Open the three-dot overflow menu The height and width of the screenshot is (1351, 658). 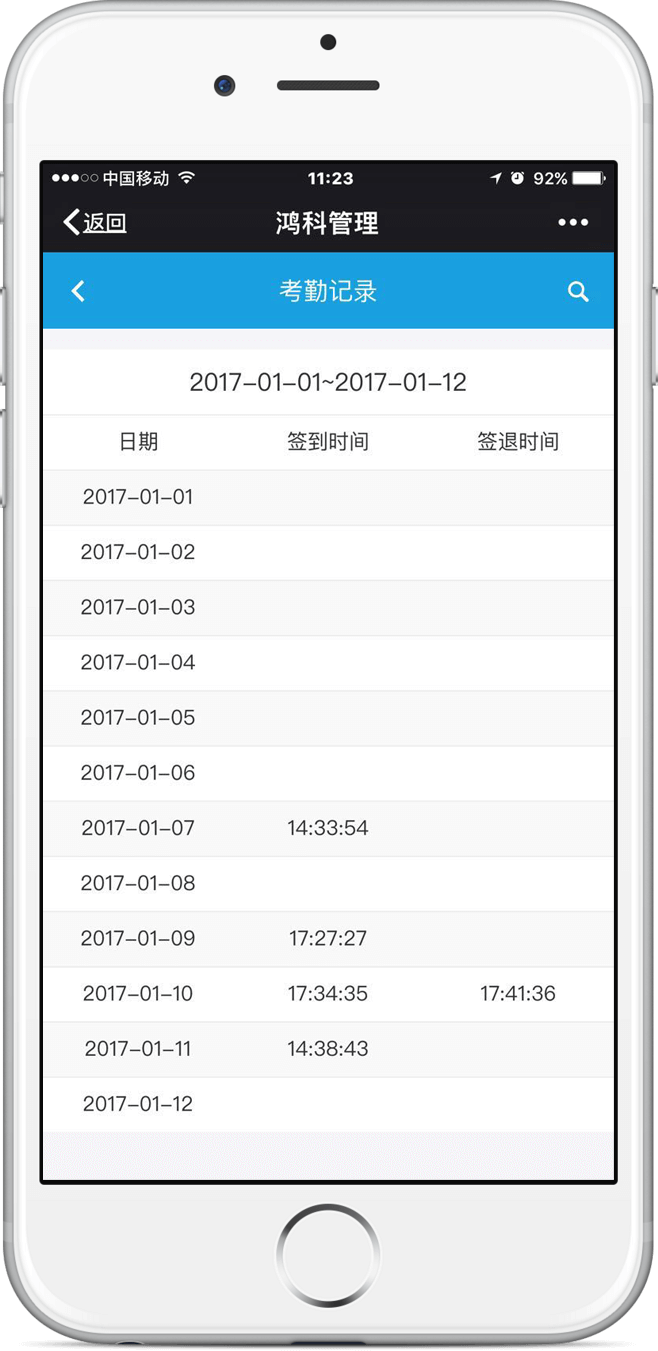pos(573,222)
